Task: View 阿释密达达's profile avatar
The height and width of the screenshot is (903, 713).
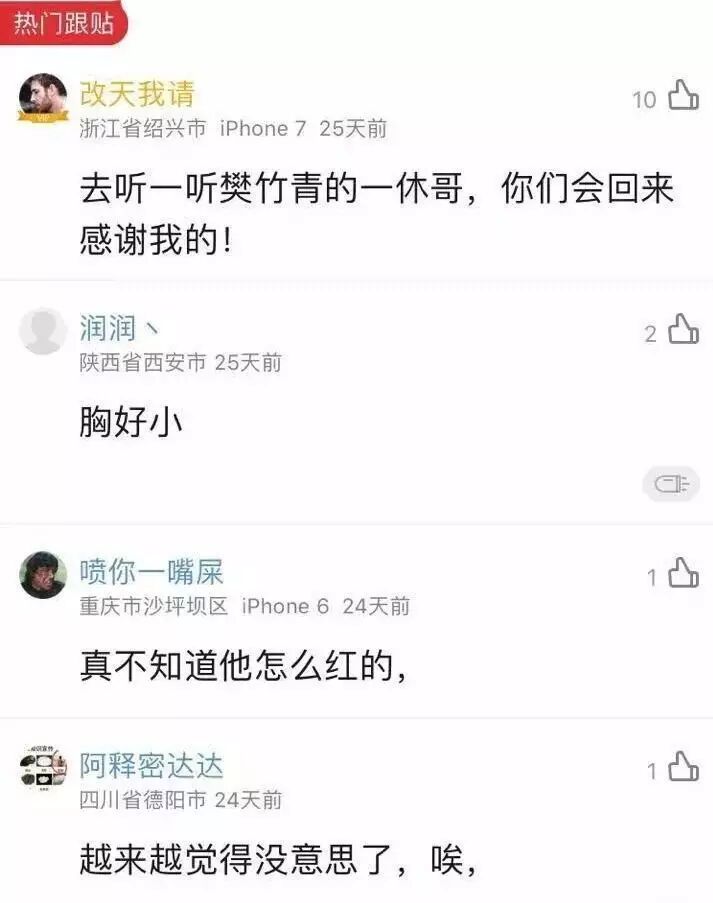Action: pyautogui.click(x=43, y=769)
